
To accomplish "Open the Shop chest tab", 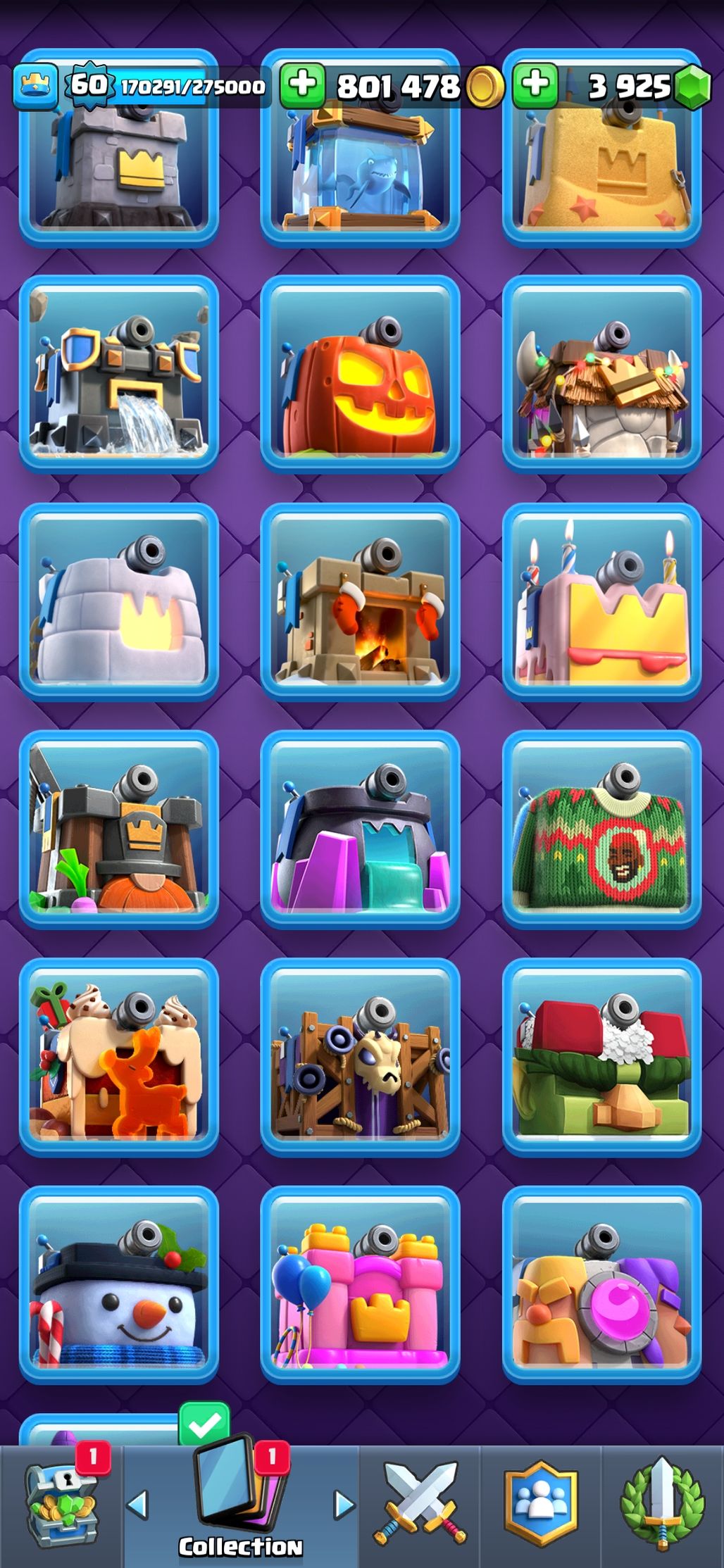I will pos(61,1505).
